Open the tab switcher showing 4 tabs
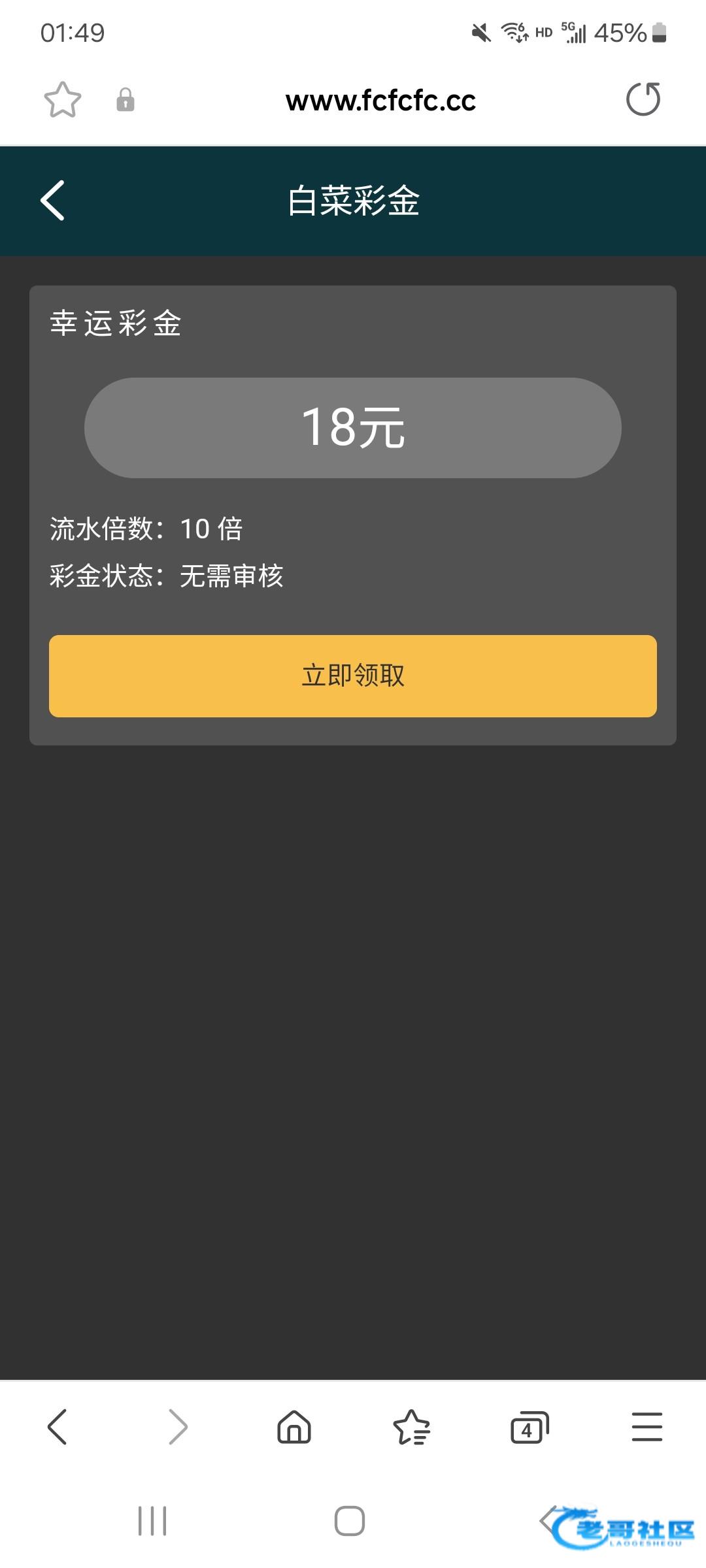Screen dimensions: 706x1568 [529, 1427]
